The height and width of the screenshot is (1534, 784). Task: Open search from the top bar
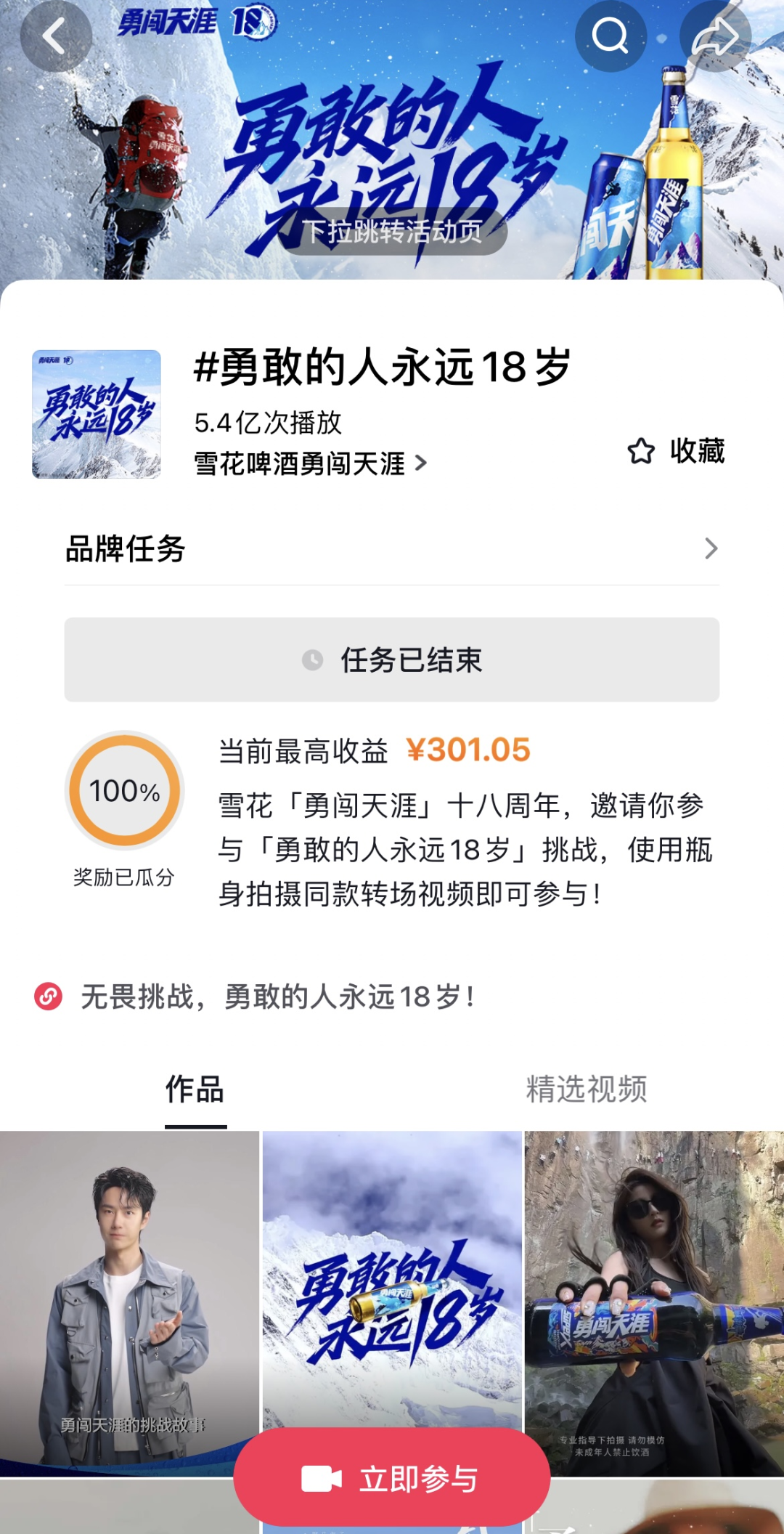click(x=611, y=36)
